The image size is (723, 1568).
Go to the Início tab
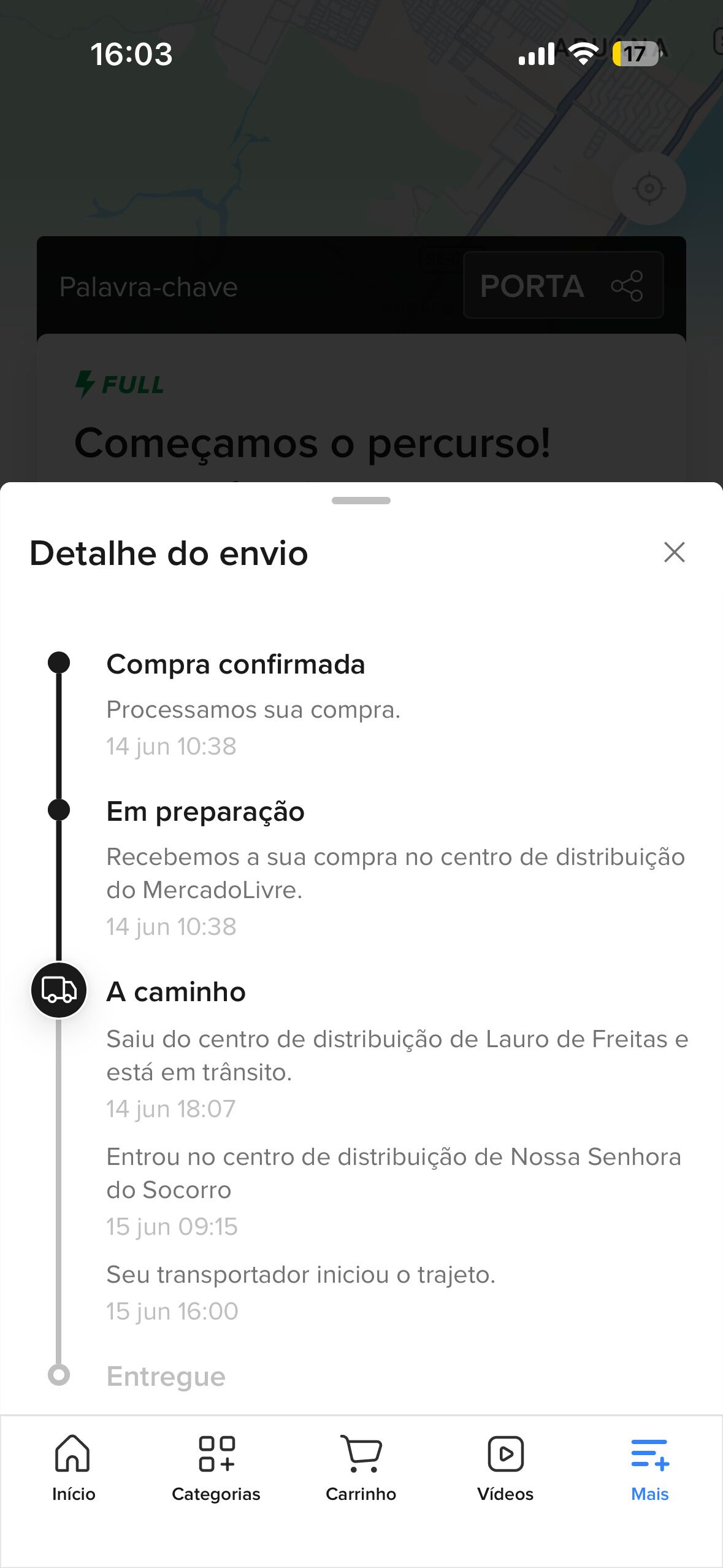tap(73, 1469)
